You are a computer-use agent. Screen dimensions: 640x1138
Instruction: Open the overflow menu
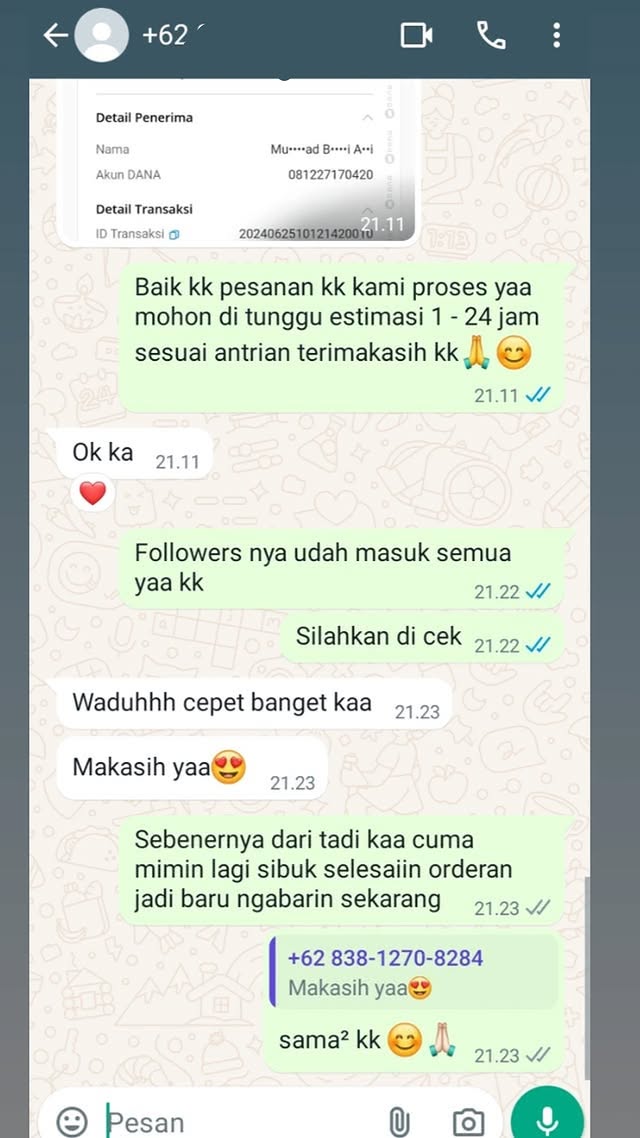point(557,36)
